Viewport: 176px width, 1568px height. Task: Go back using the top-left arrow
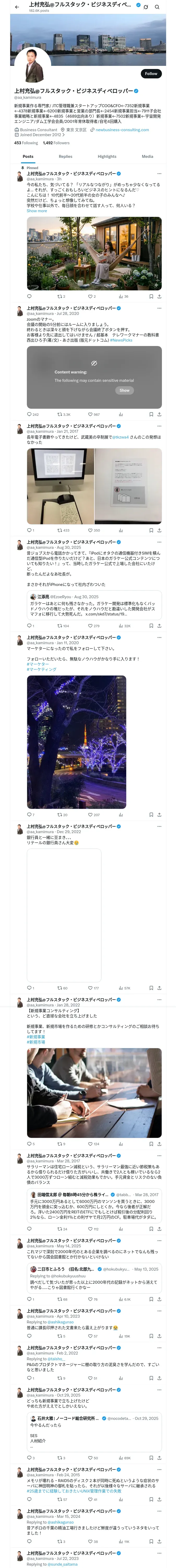point(17,7)
